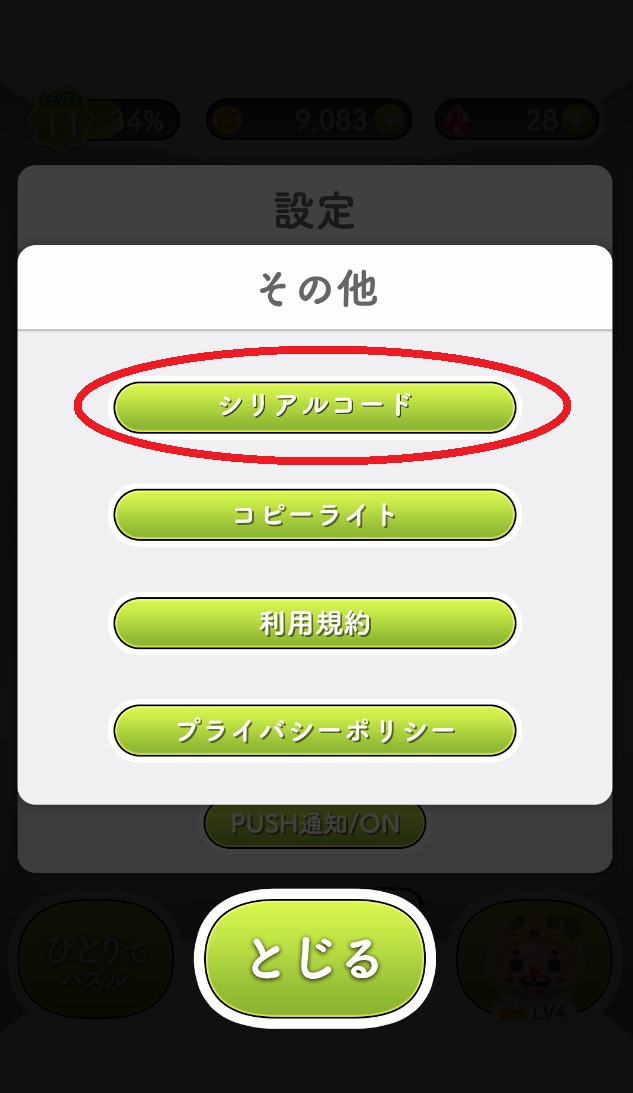Tap とじる to close the dialog
The image size is (633, 1093).
pyautogui.click(x=314, y=958)
